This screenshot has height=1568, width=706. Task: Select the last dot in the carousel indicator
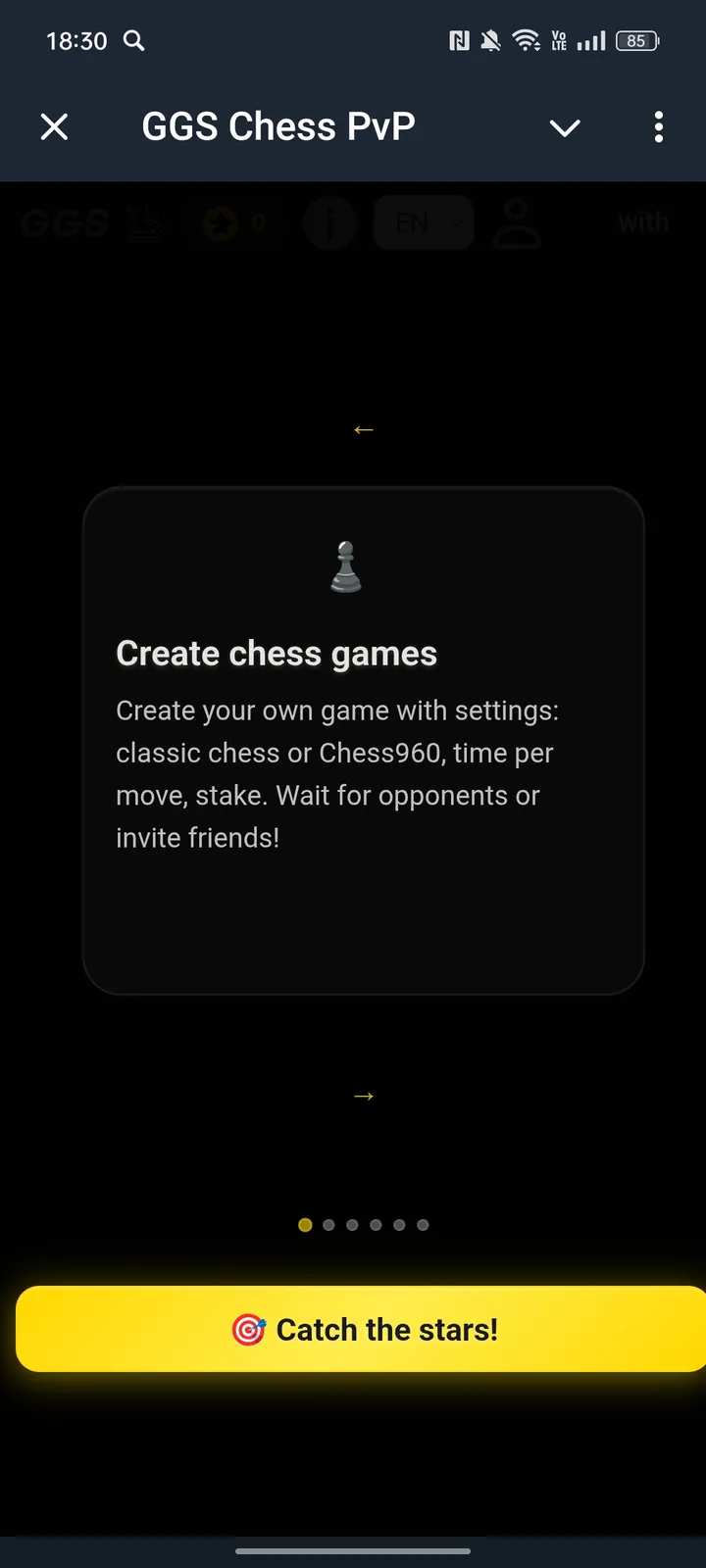[x=423, y=1225]
